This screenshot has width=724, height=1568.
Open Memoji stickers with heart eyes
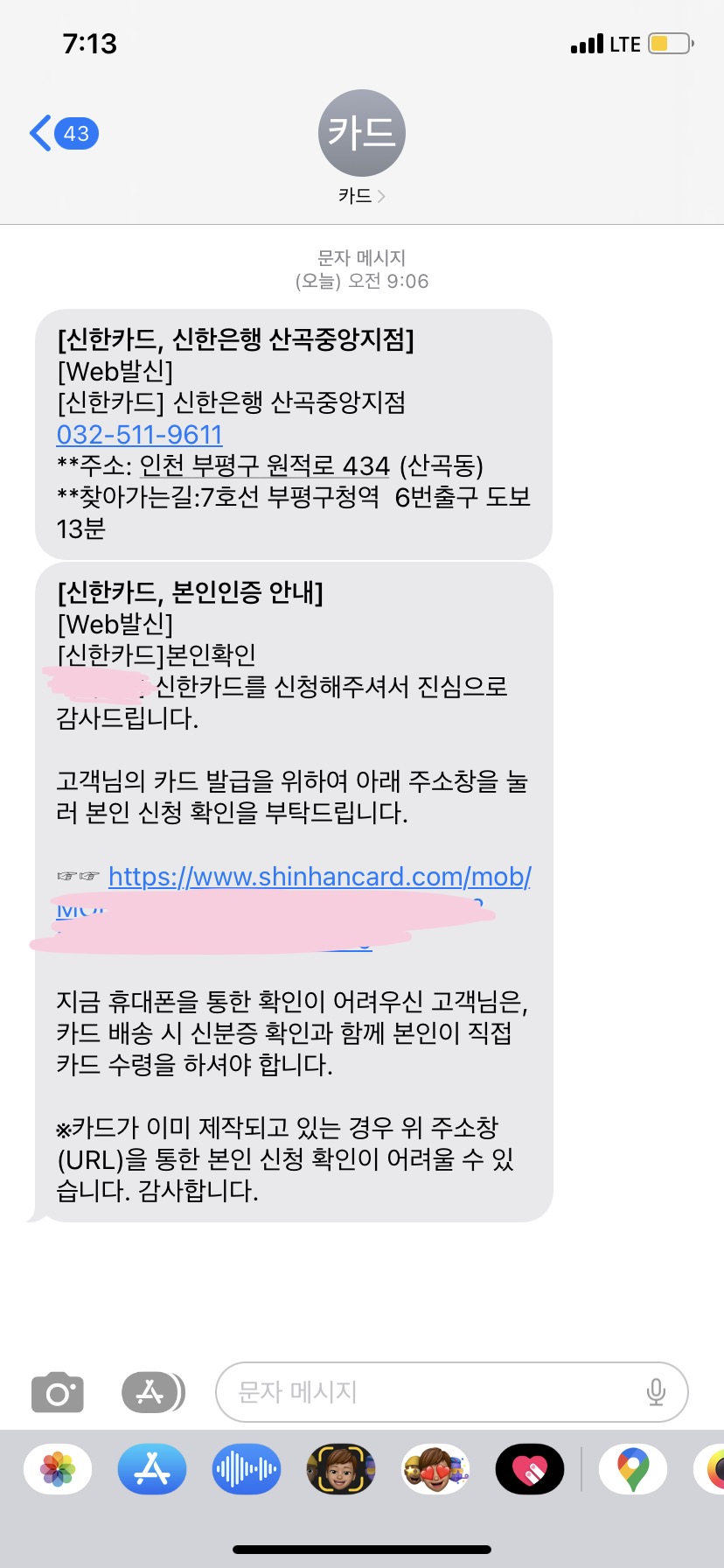[435, 1469]
